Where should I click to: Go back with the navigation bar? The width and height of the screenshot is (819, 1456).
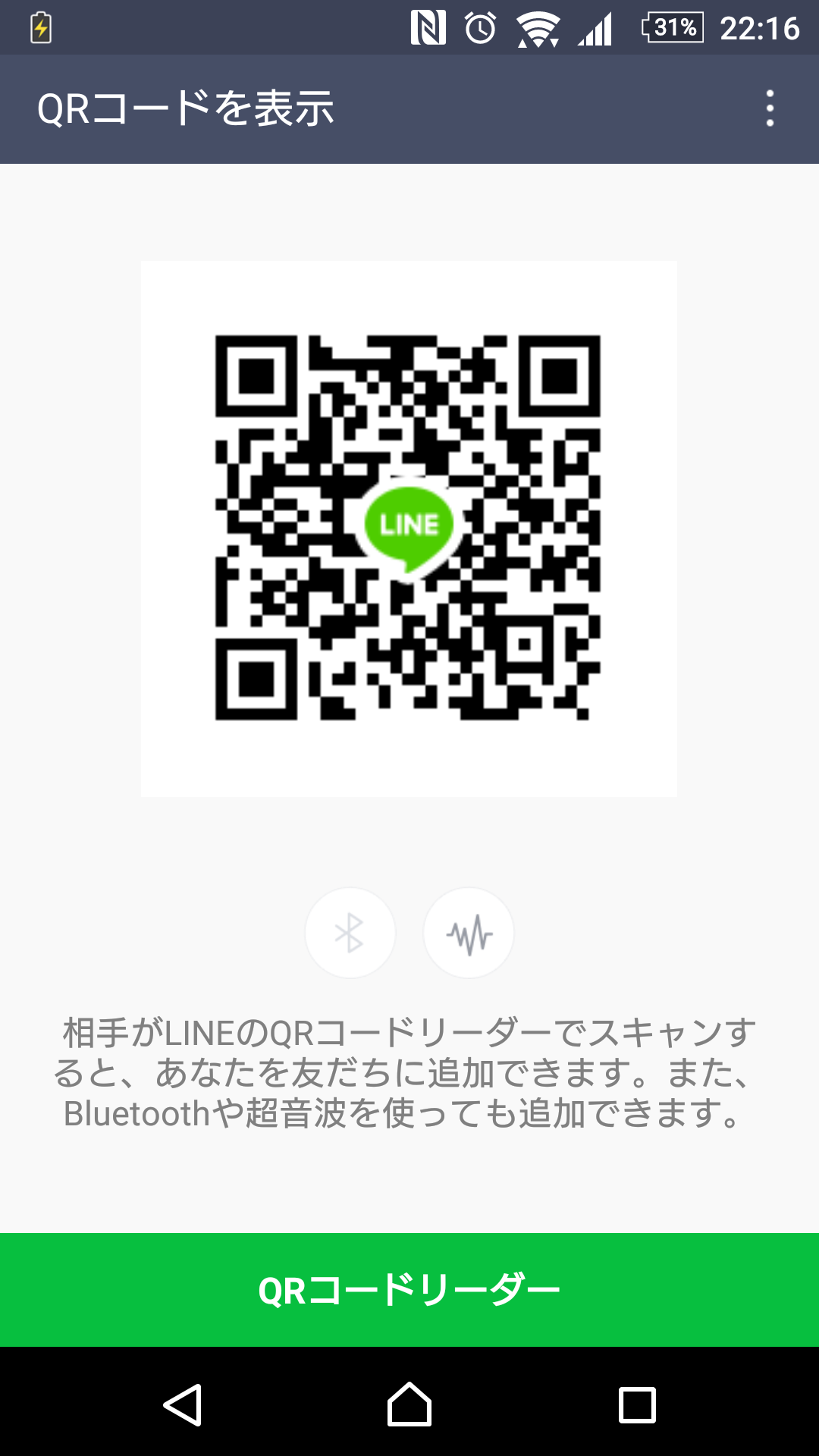[x=183, y=1405]
